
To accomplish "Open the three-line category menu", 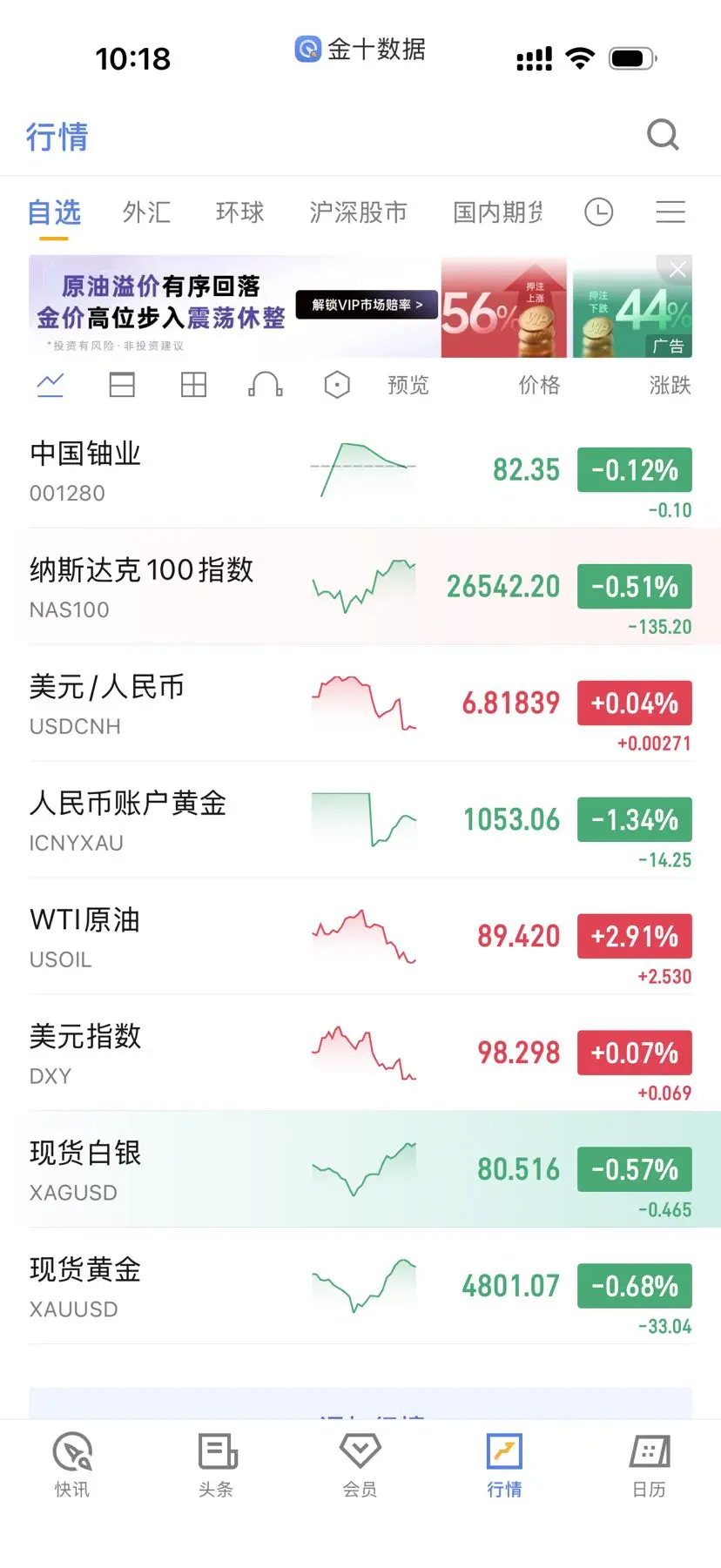I will [x=670, y=212].
